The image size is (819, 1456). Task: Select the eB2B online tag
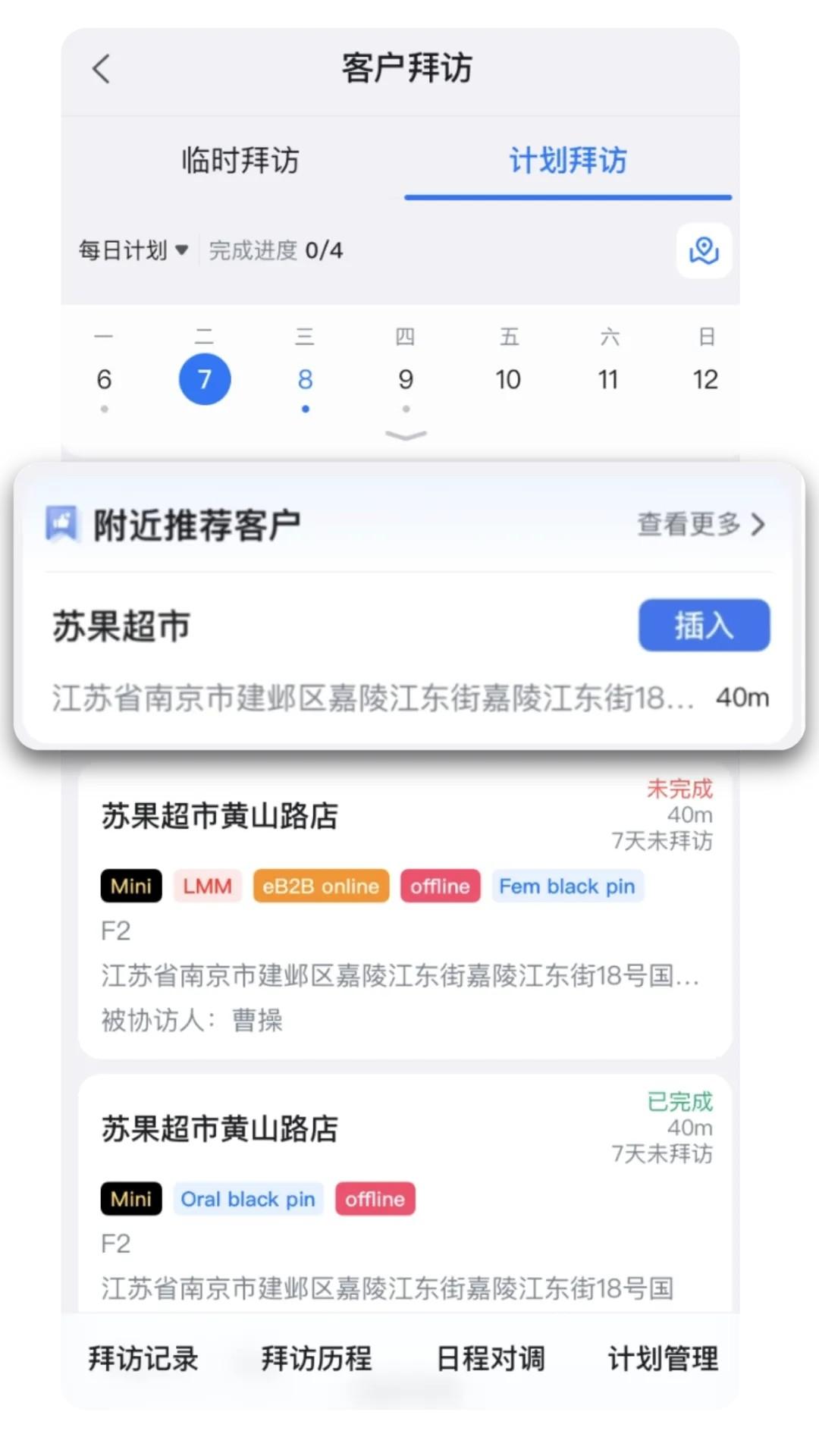click(x=320, y=886)
